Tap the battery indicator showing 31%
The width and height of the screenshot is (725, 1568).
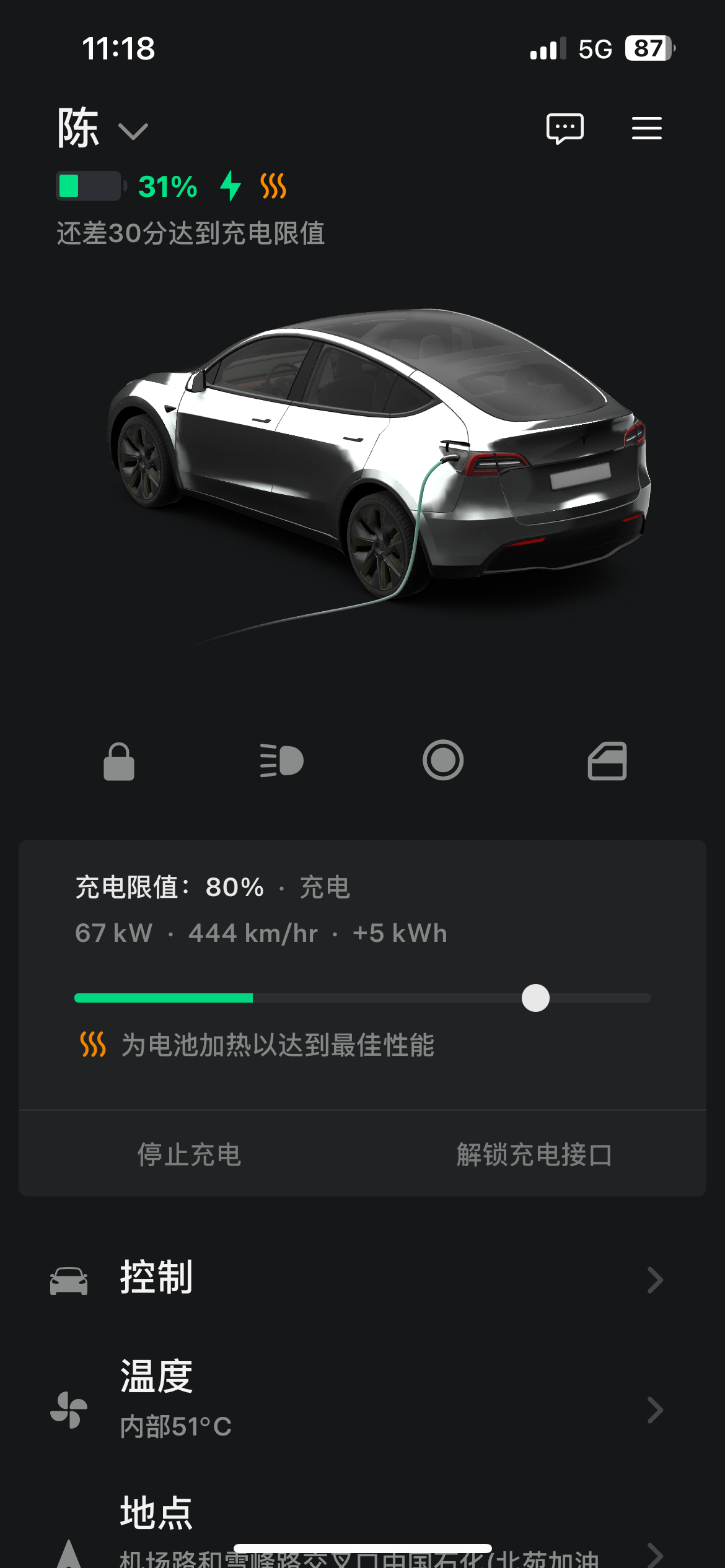point(88,186)
